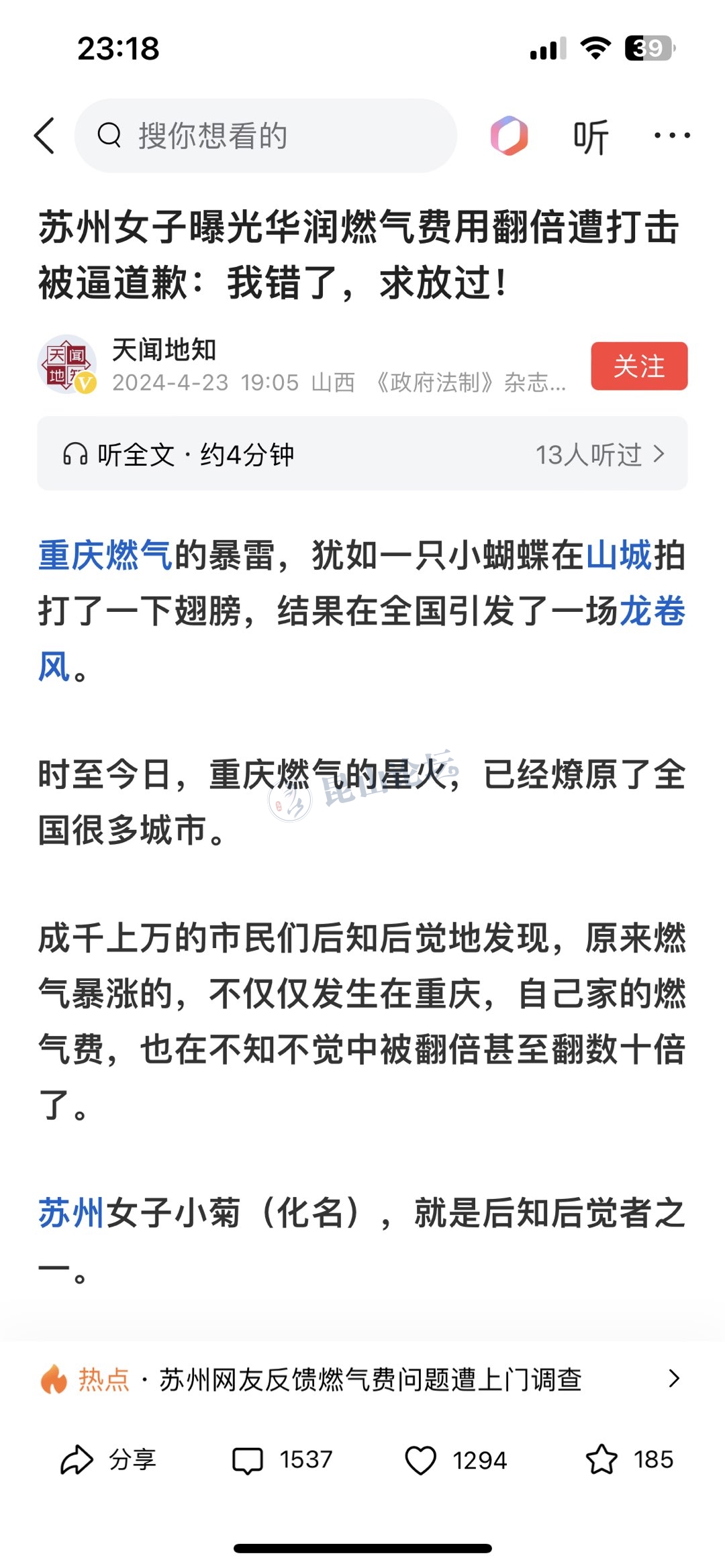Open the 重庆燃气 keyword link
Image resolution: width=725 pixels, height=1568 pixels.
tap(105, 556)
